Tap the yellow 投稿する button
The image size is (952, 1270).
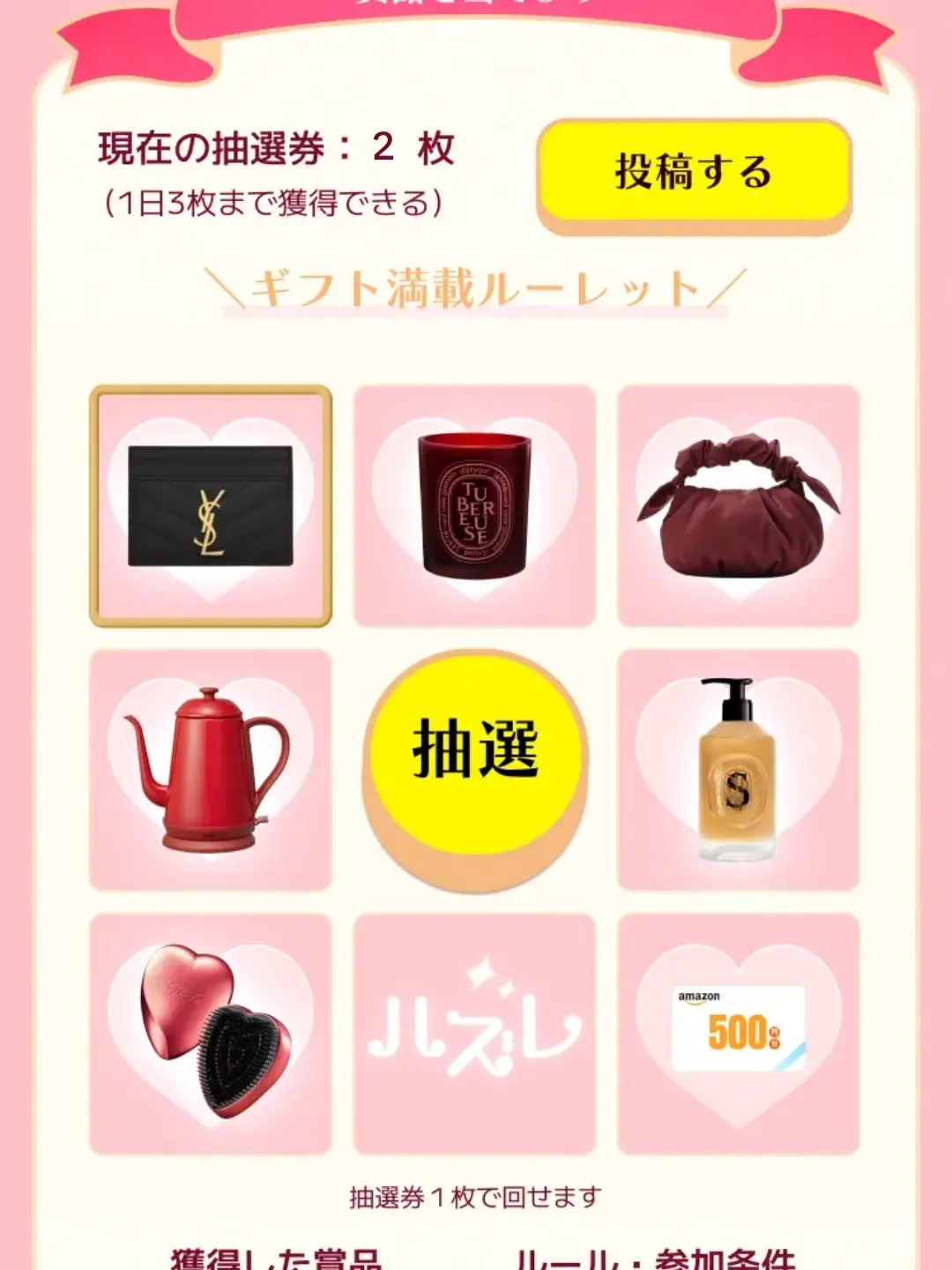click(x=694, y=172)
